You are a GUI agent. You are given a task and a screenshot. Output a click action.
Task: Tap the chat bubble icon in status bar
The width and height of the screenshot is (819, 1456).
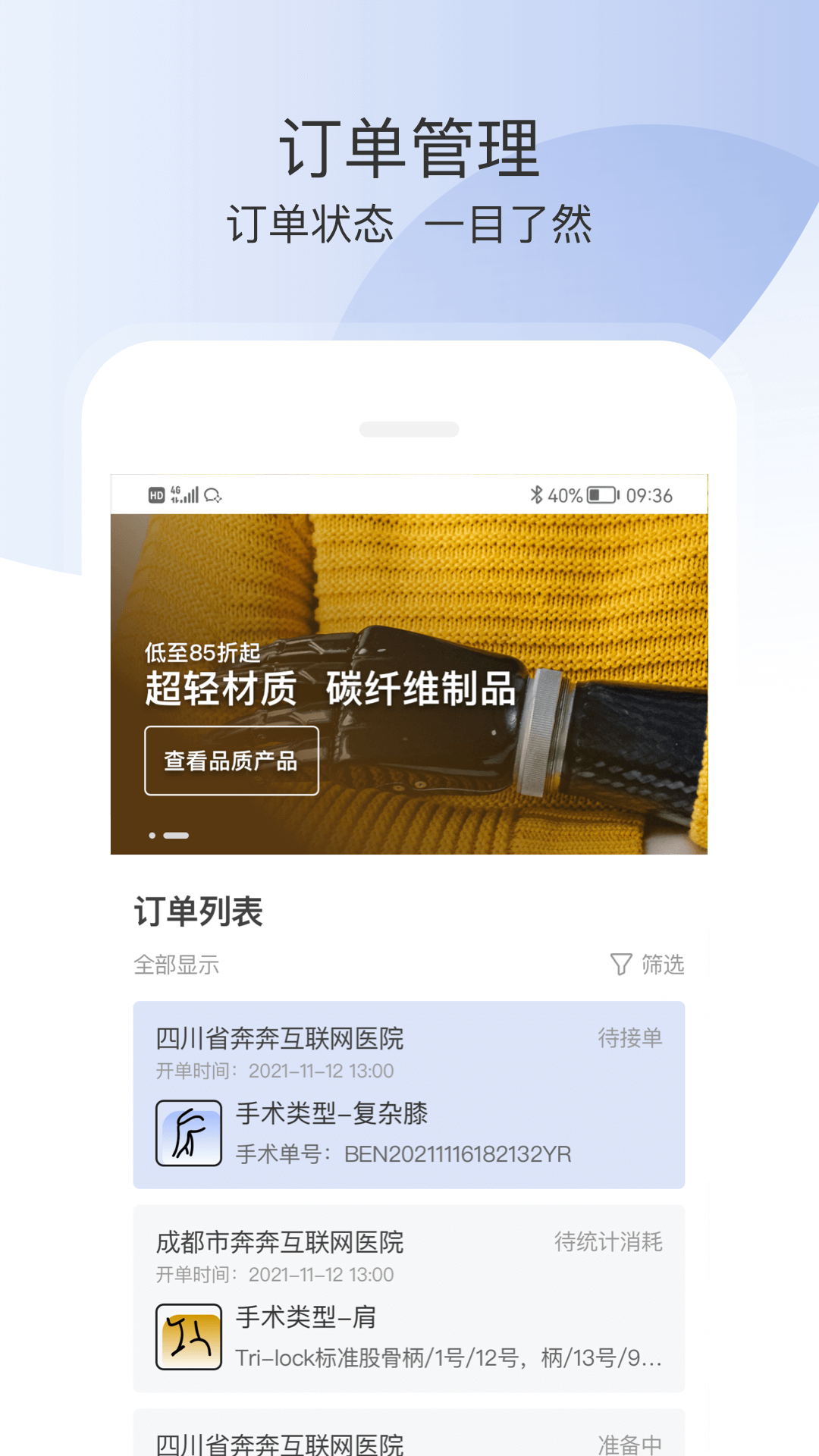pos(212,494)
